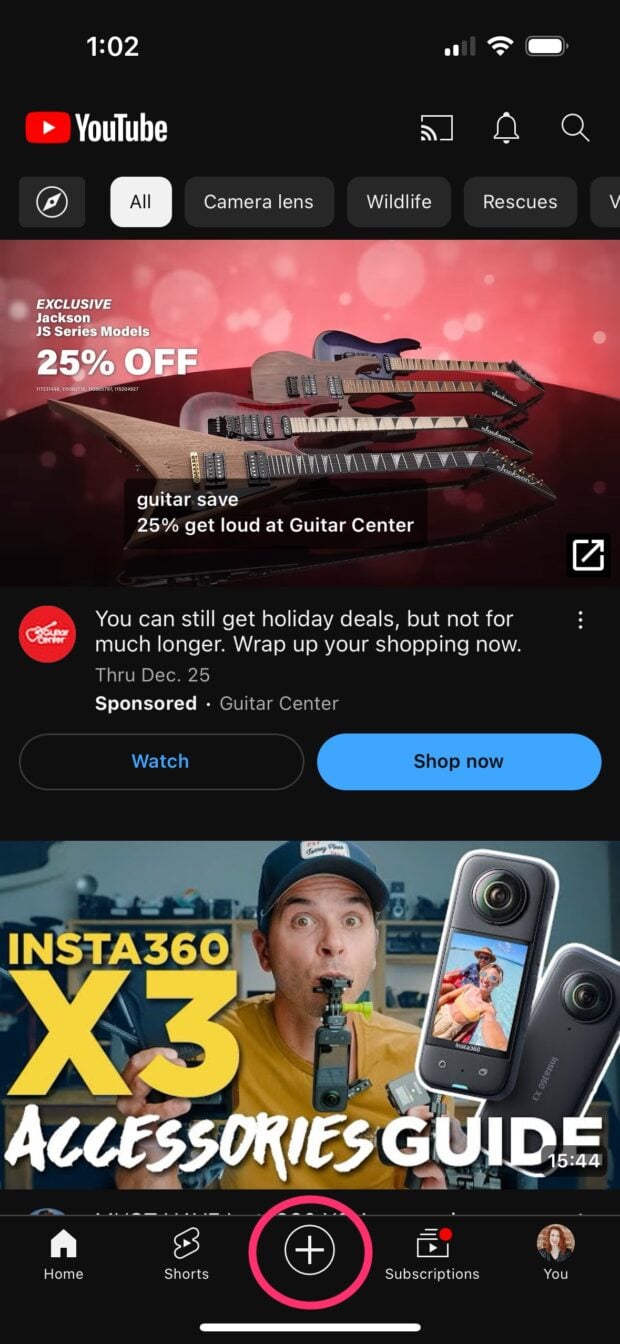The image size is (620, 1344).
Task: Open the notifications bell
Action: point(507,128)
